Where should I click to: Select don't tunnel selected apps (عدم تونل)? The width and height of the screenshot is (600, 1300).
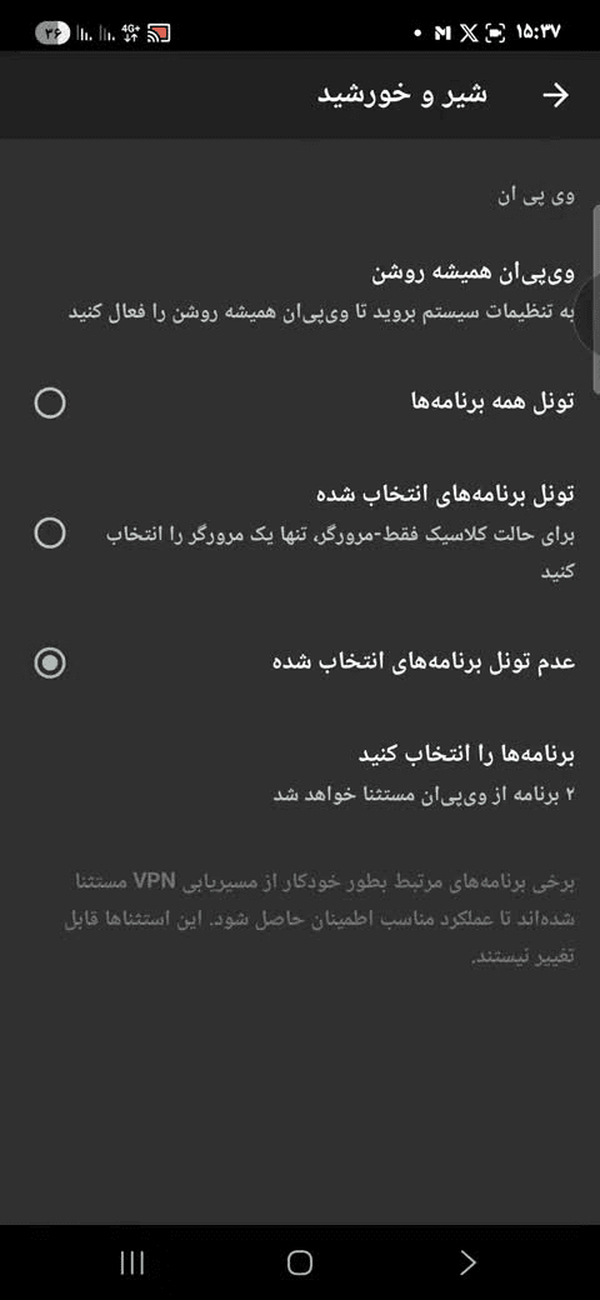point(300,662)
